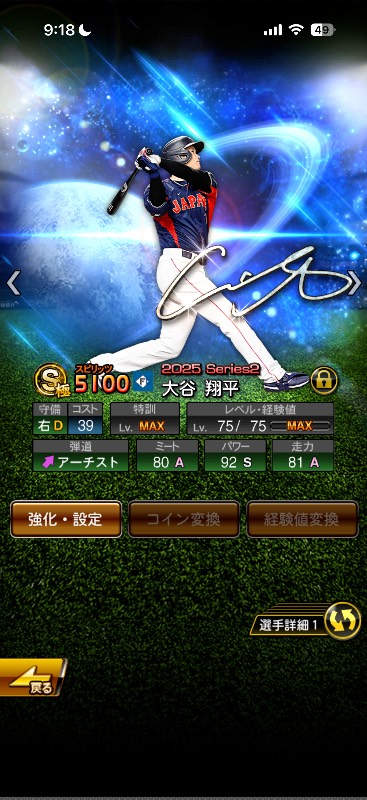Show the previous player with the left arrow
The height and width of the screenshot is (800, 367).
(x=14, y=283)
